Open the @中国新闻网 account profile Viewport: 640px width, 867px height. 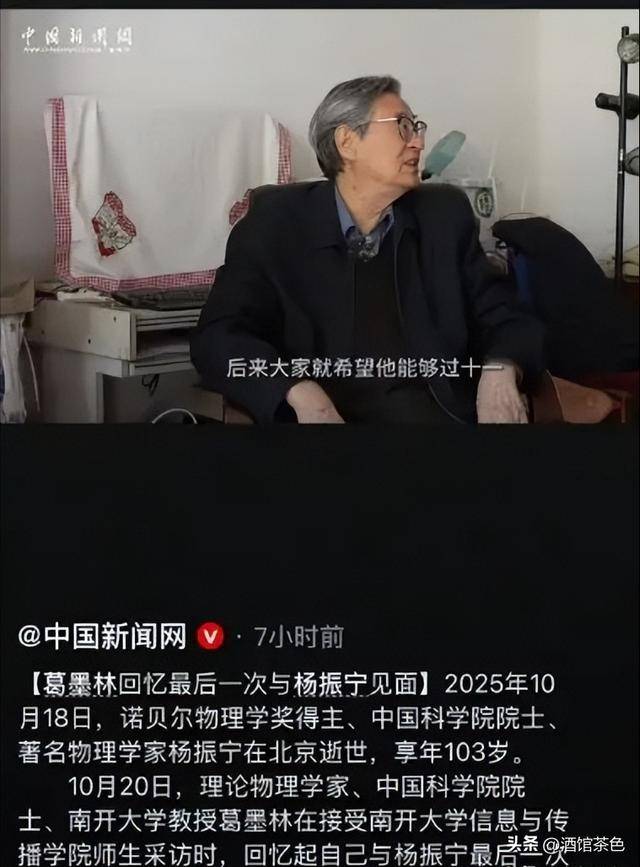tap(103, 635)
